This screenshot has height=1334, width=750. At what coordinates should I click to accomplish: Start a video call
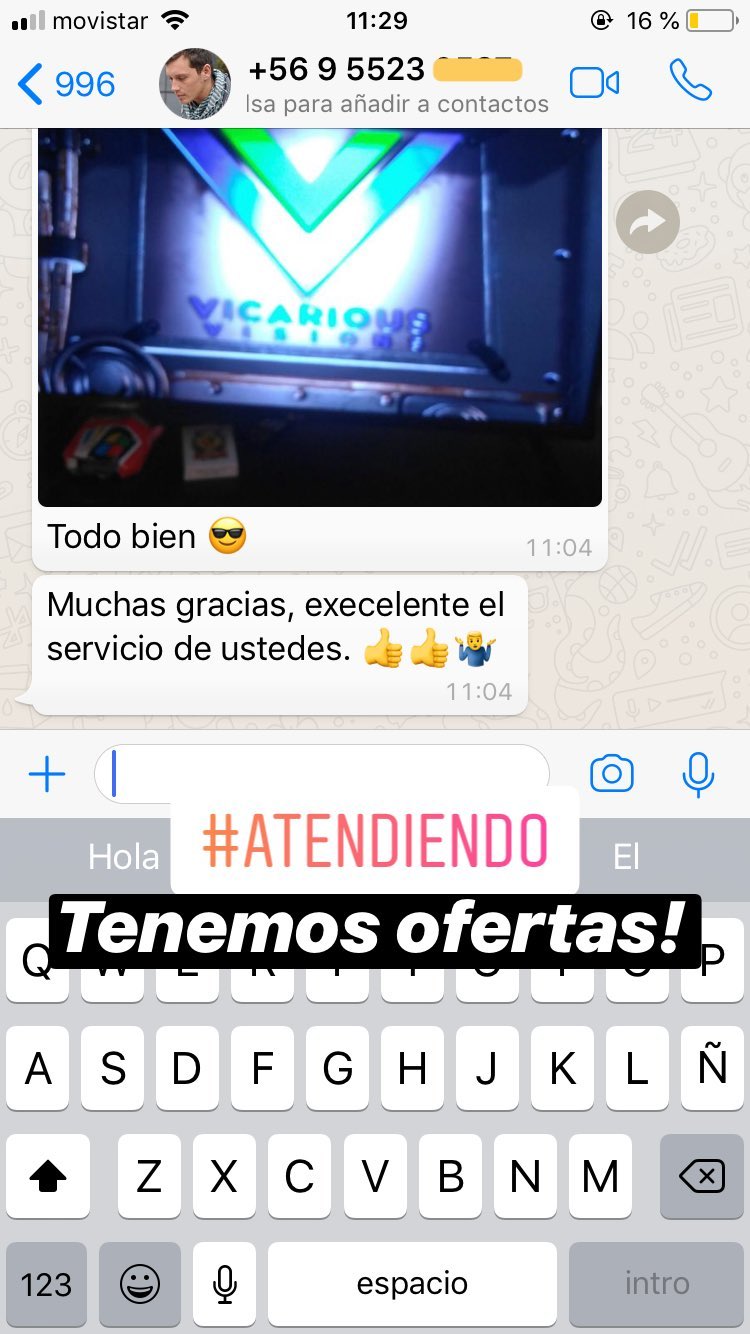click(594, 83)
